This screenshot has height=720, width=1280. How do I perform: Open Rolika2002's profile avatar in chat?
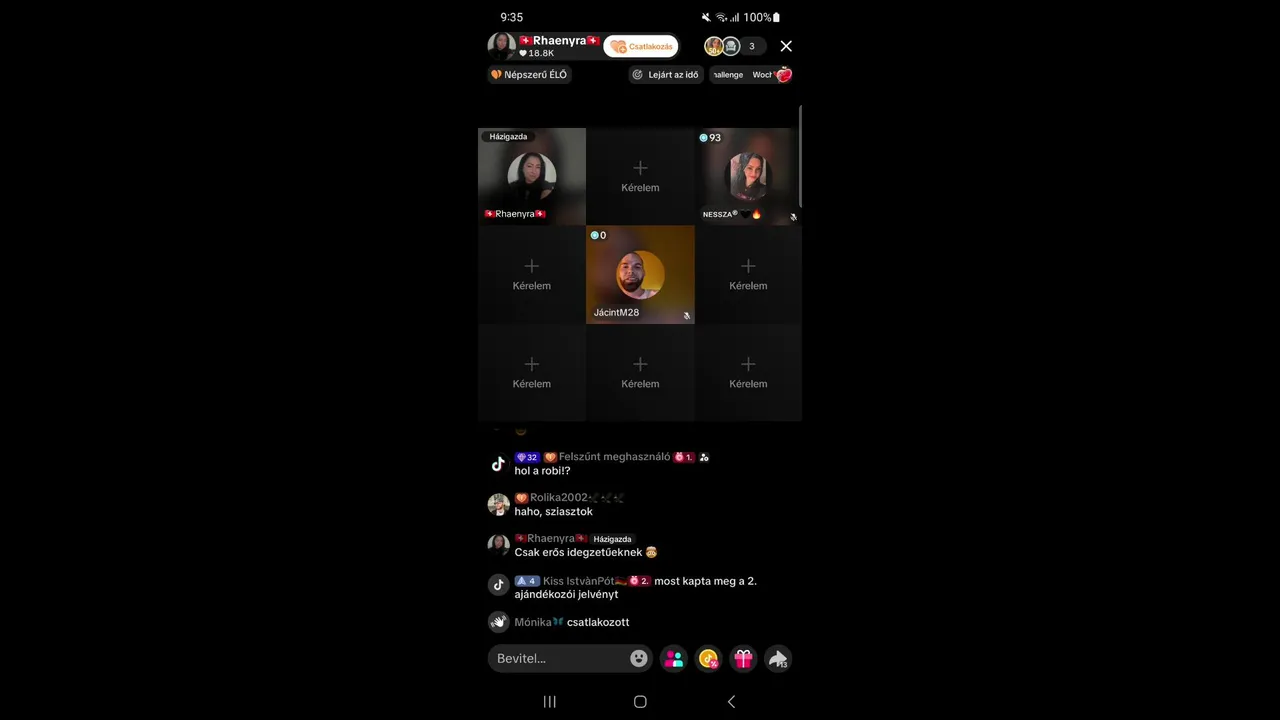(498, 504)
